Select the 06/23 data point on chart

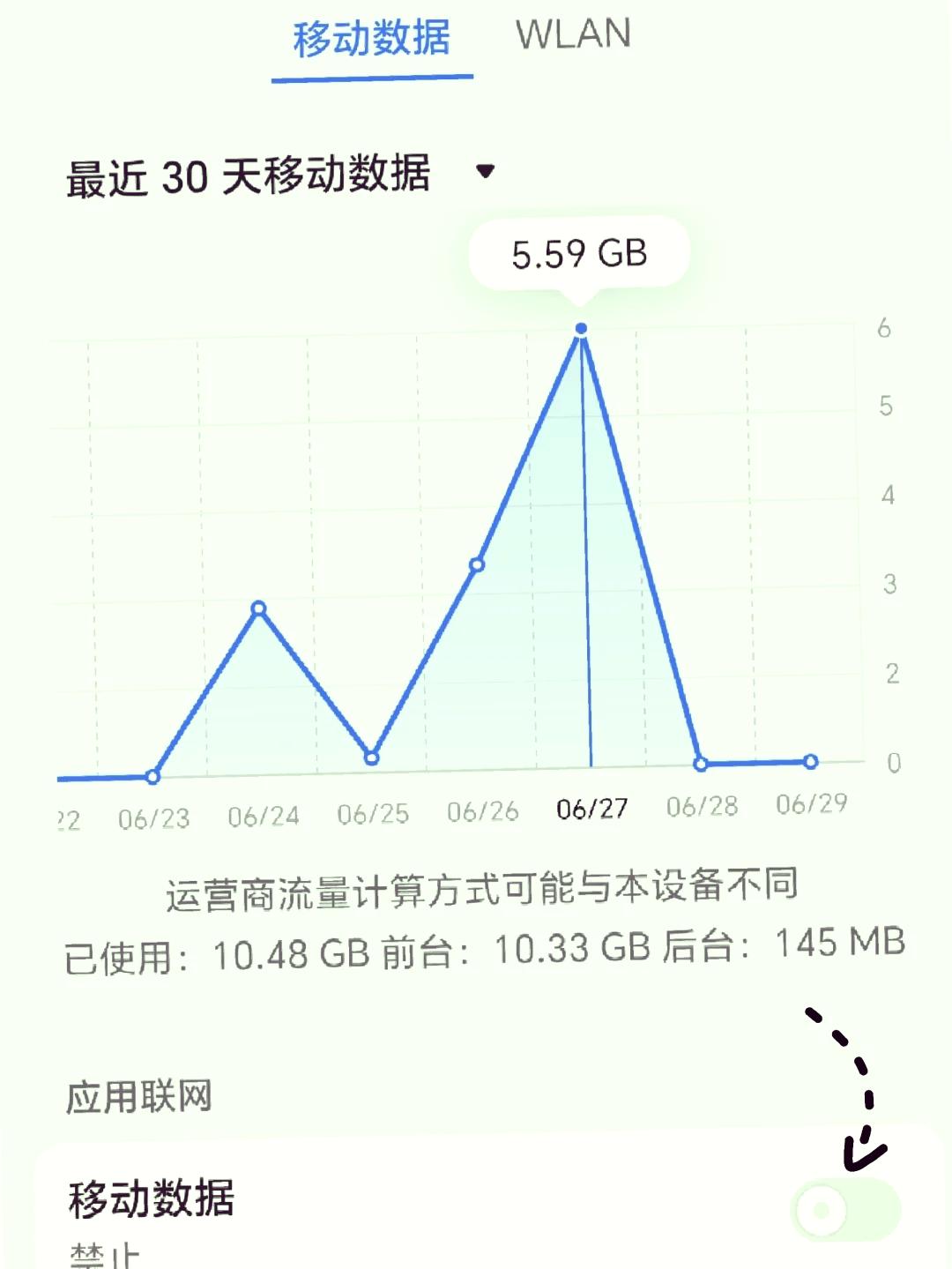point(152,776)
